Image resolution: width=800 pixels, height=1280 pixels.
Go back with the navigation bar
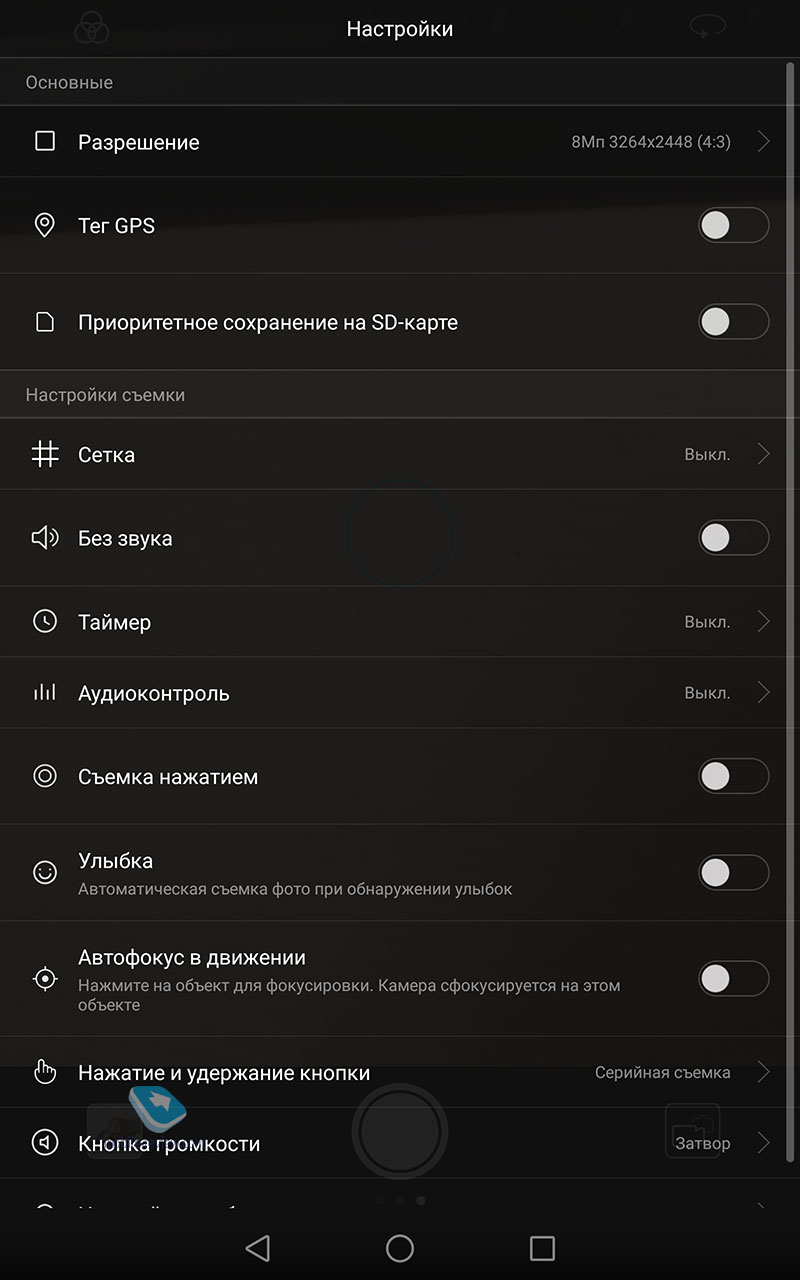coord(258,1247)
